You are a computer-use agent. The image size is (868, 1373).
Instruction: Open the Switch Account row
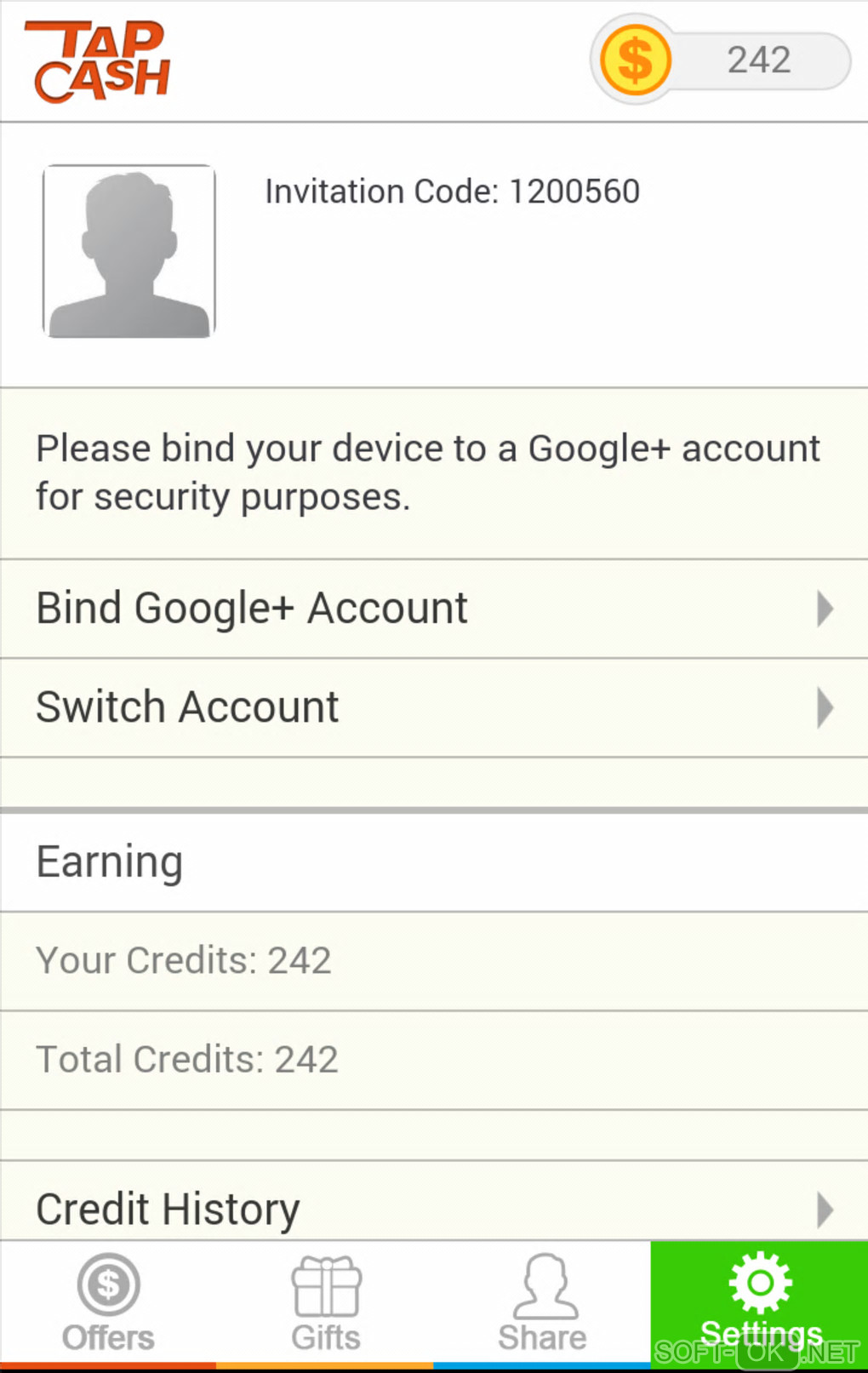[x=434, y=707]
